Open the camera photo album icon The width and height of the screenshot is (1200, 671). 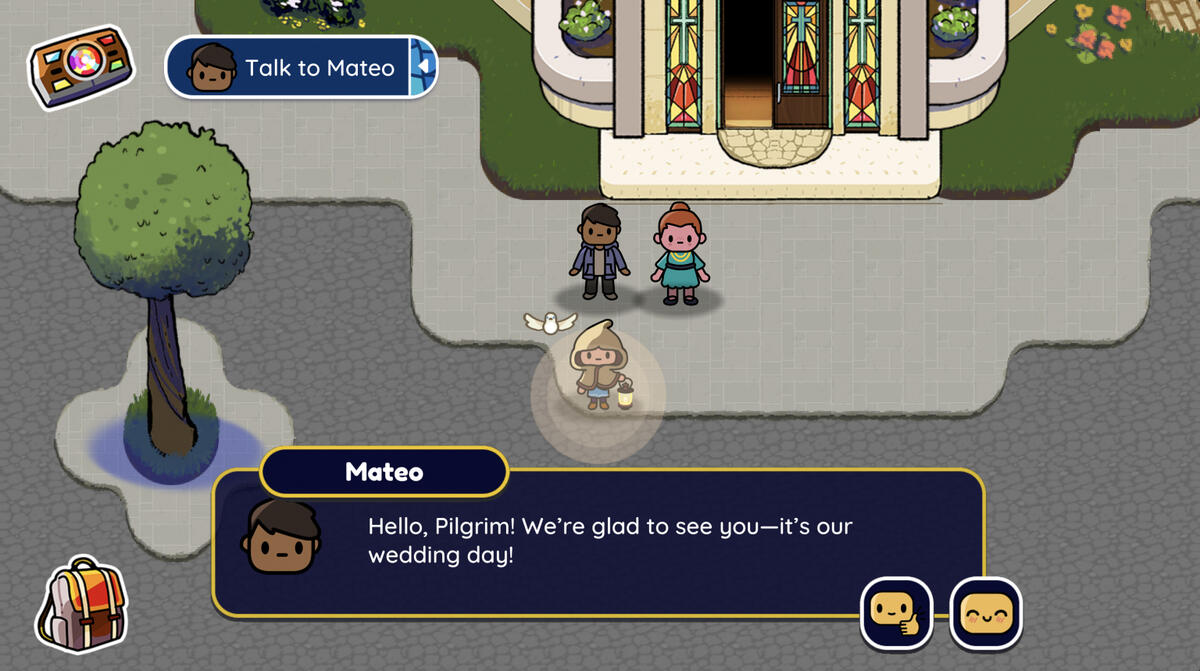[x=79, y=65]
